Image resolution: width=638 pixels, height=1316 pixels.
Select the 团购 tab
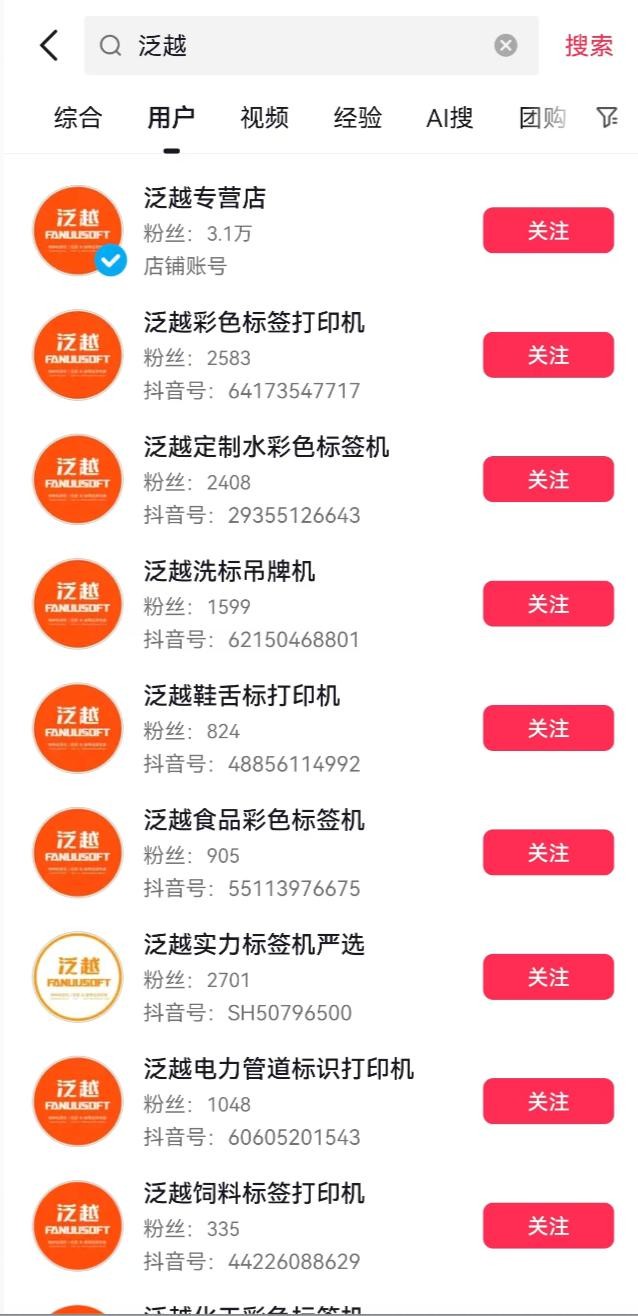pos(542,118)
